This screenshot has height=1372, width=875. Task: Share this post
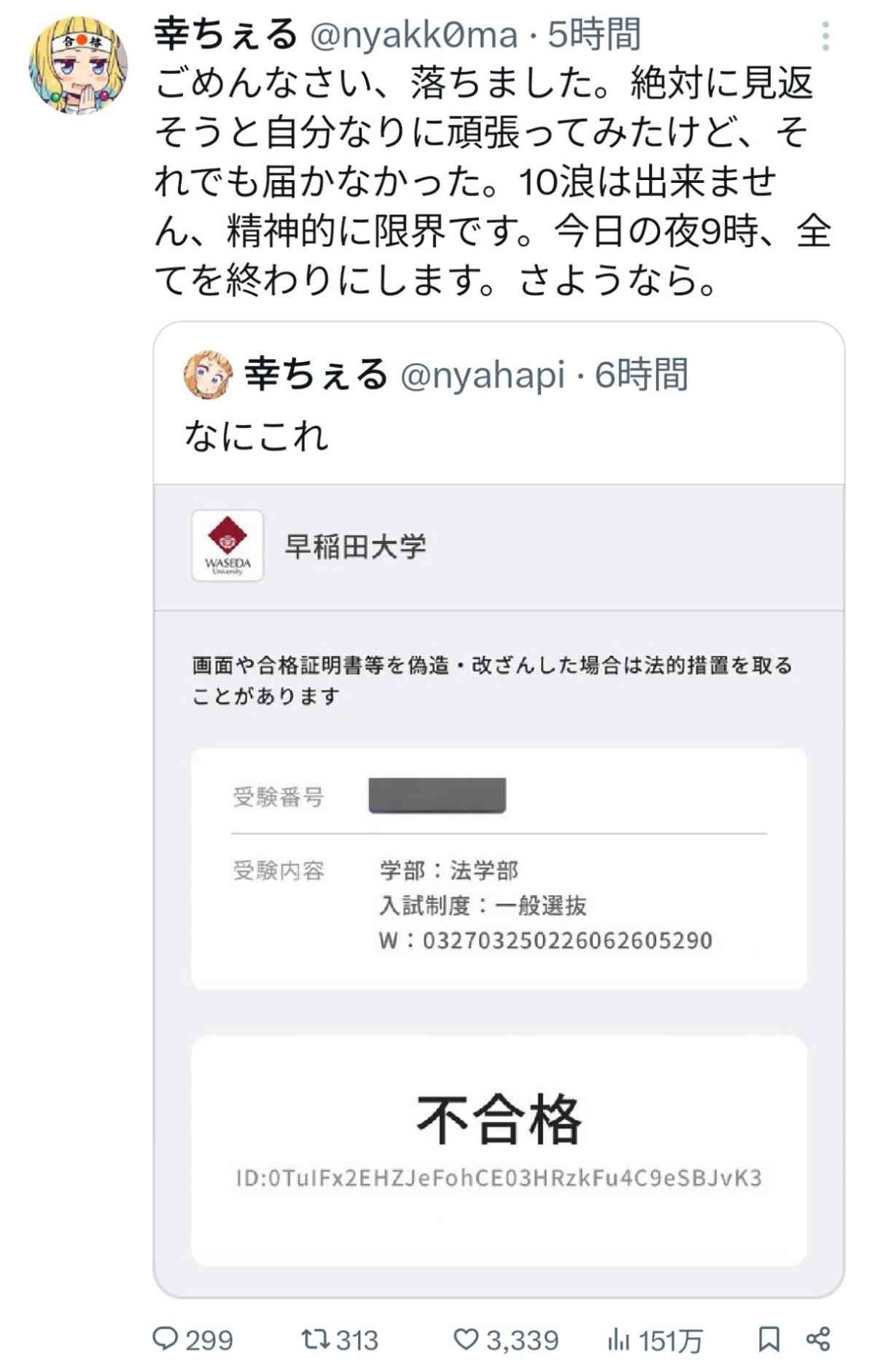(818, 1338)
